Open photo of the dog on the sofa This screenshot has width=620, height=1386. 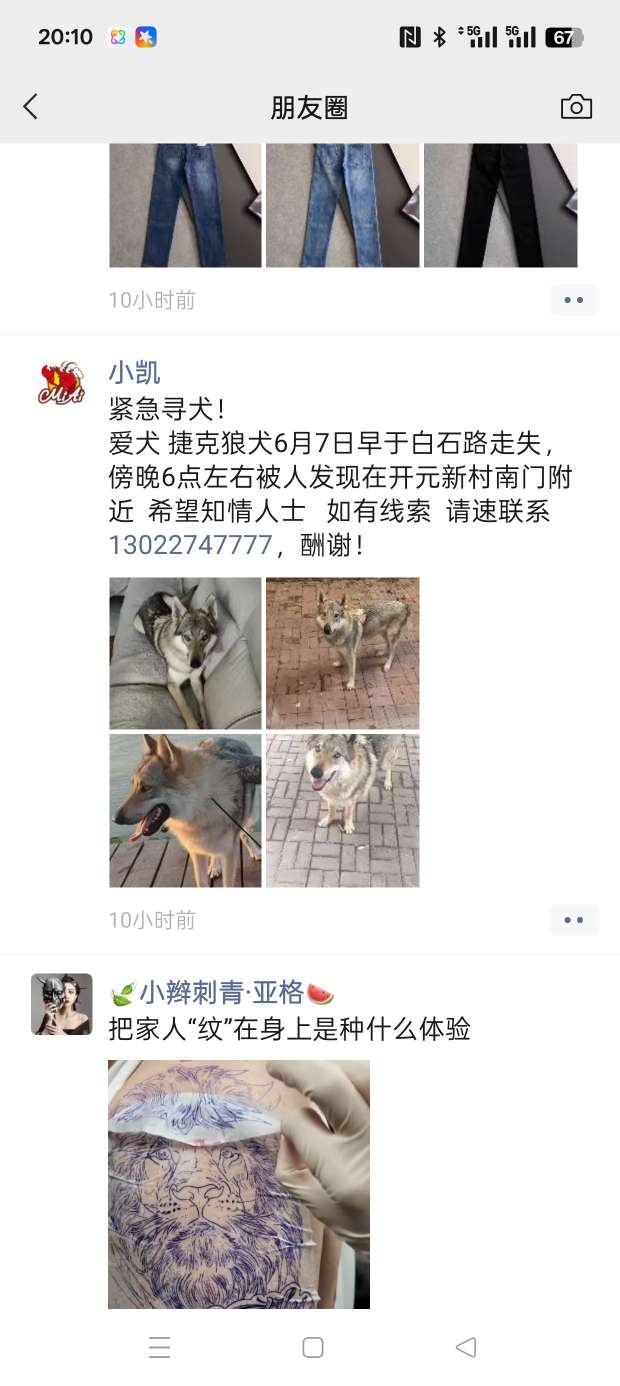click(185, 653)
